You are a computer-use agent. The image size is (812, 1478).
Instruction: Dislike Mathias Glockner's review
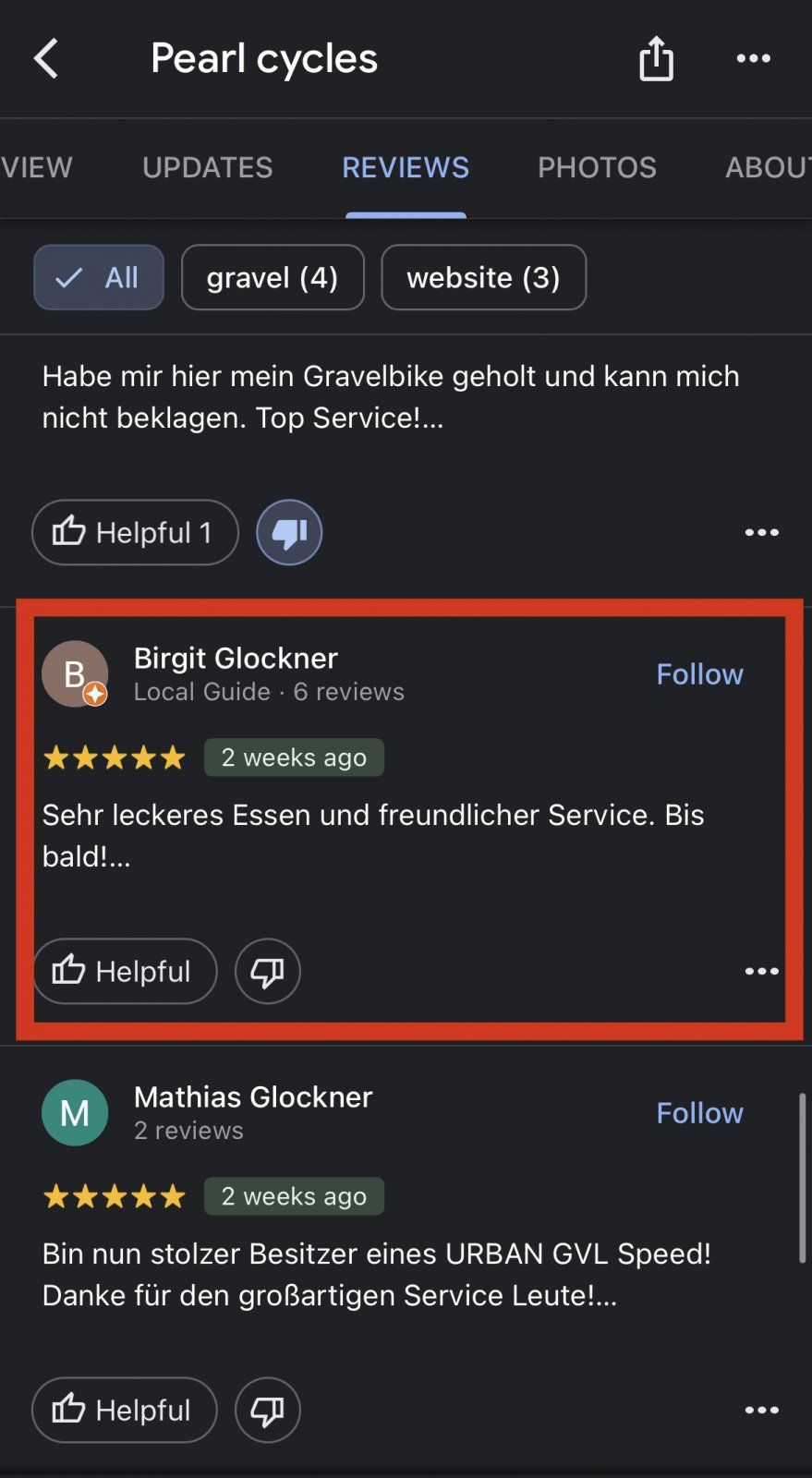(x=268, y=1410)
